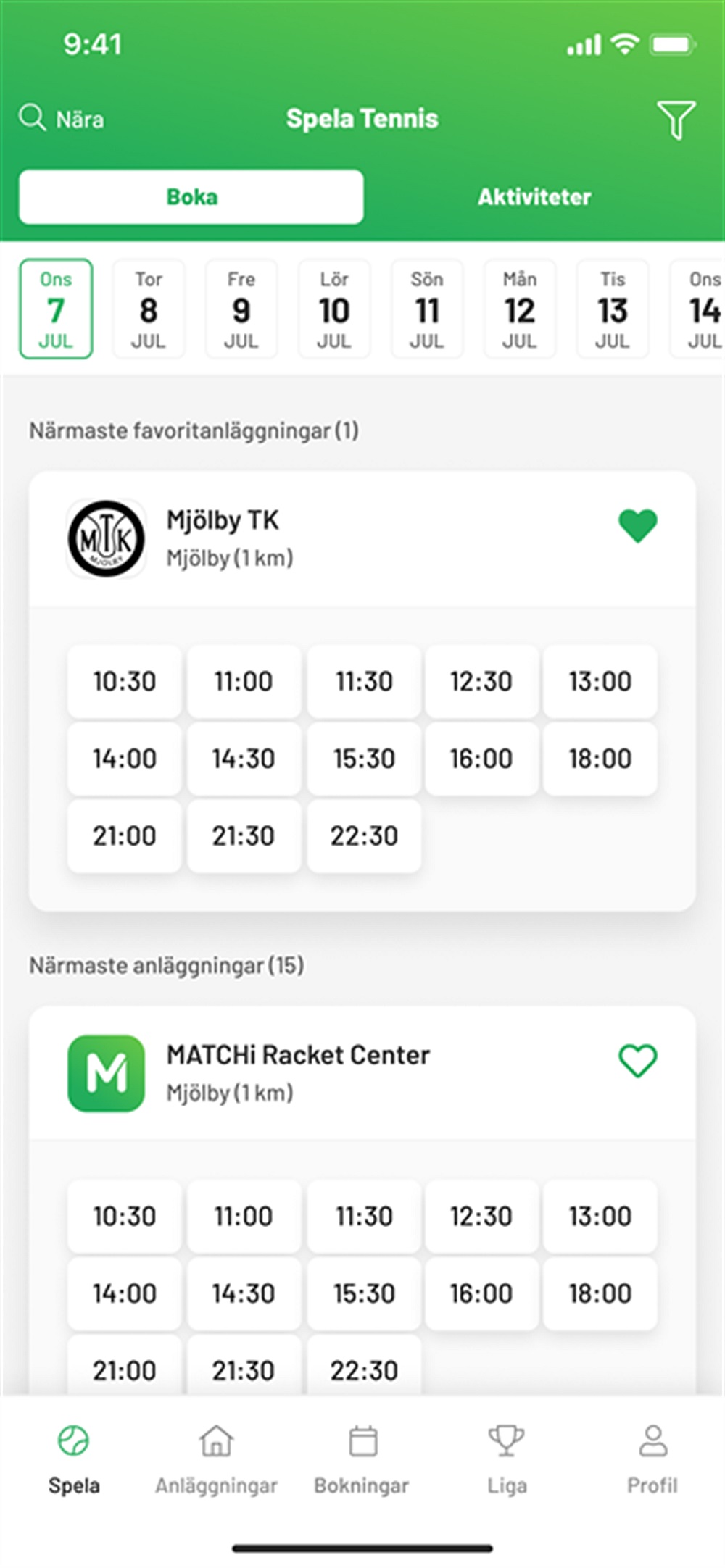Screen dimensions: 725x1568
Task: Choose Tor 8 Jul in date strip
Action: tap(149, 309)
